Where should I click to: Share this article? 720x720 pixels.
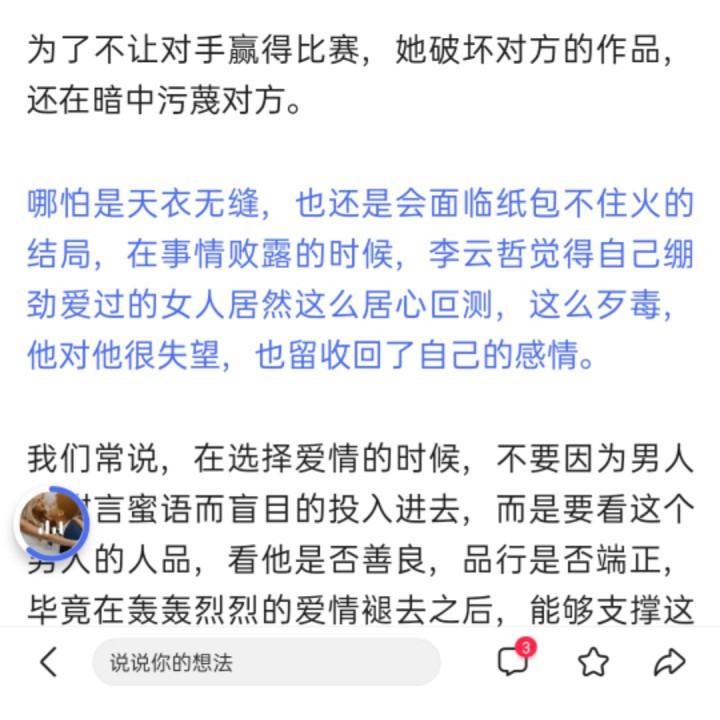[x=668, y=662]
